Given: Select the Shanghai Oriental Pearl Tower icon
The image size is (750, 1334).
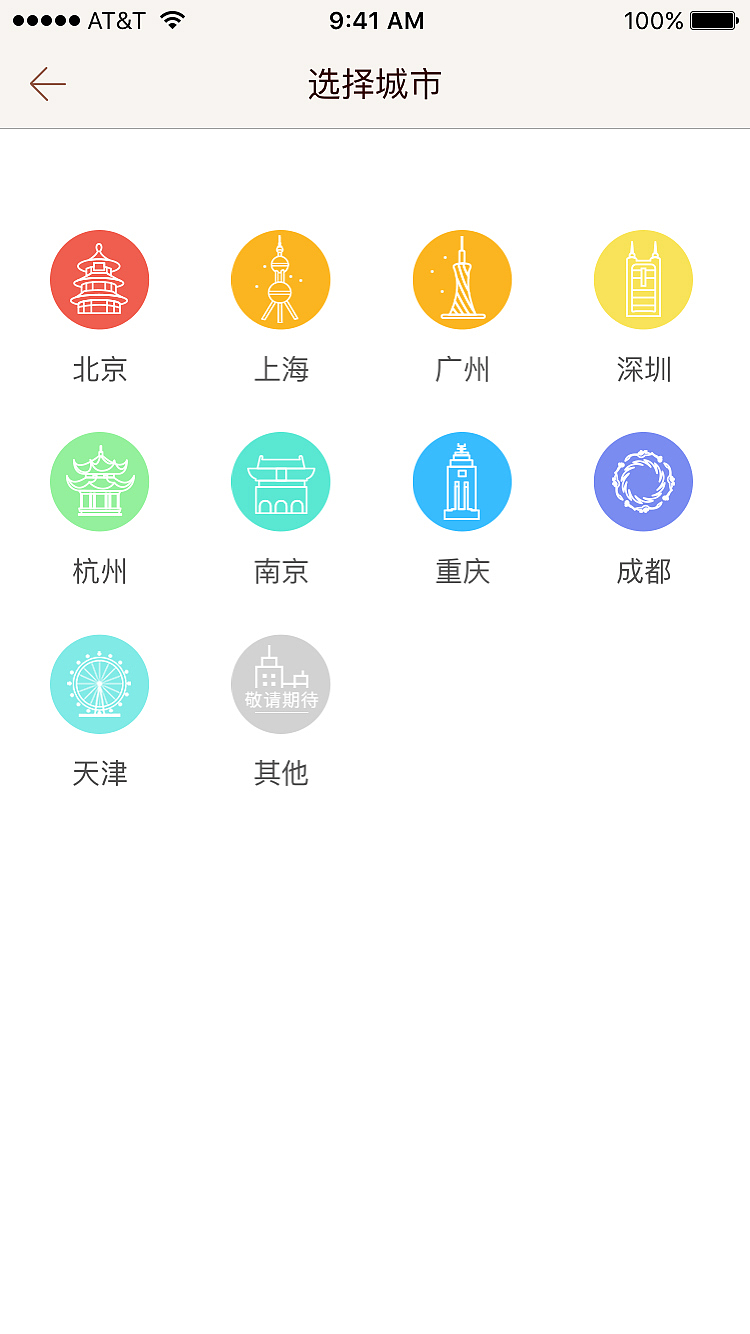Looking at the screenshot, I should [281, 280].
